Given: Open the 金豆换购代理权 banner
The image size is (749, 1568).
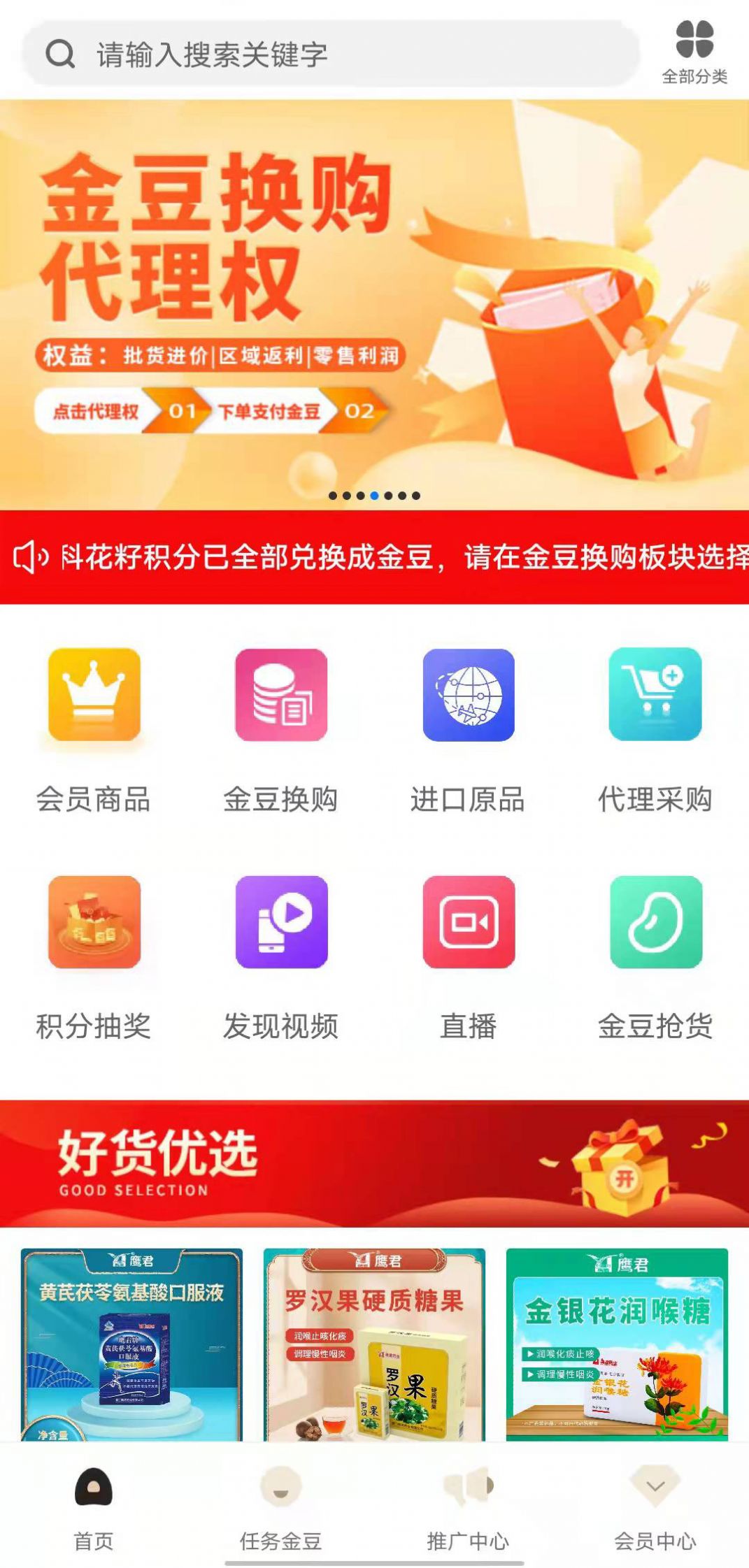Looking at the screenshot, I should pyautogui.click(x=374, y=305).
